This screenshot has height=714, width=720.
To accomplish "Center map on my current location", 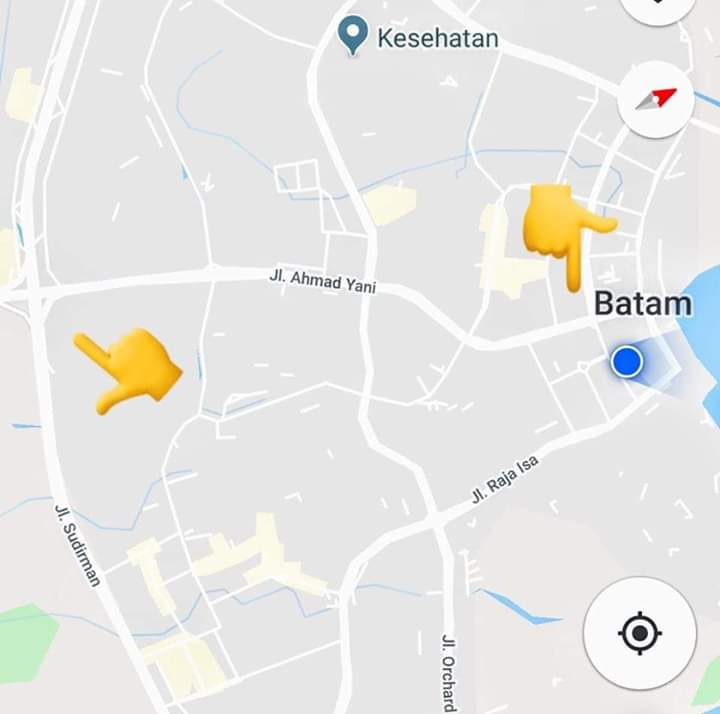I will [x=640, y=633].
